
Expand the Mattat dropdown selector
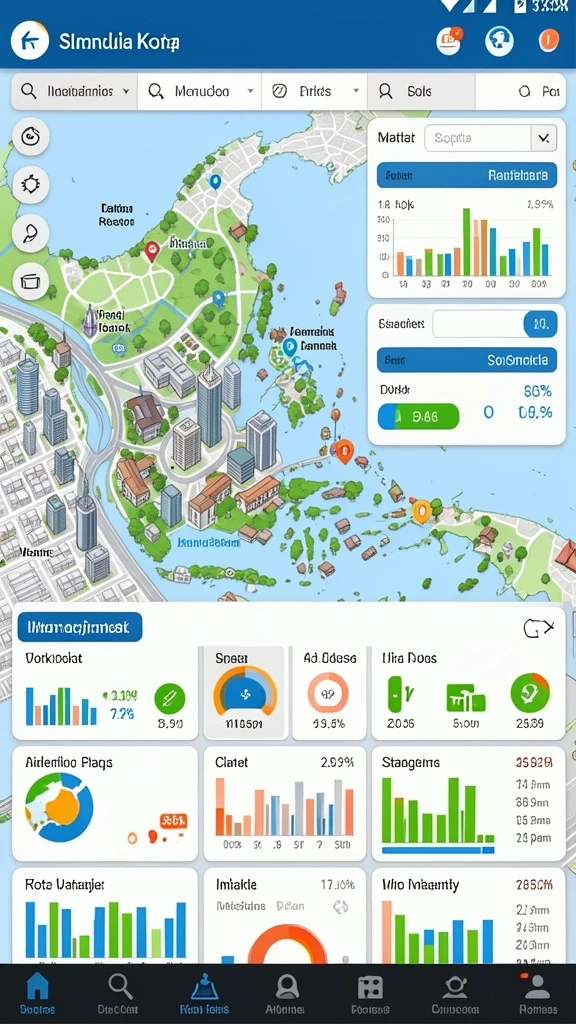(490, 138)
